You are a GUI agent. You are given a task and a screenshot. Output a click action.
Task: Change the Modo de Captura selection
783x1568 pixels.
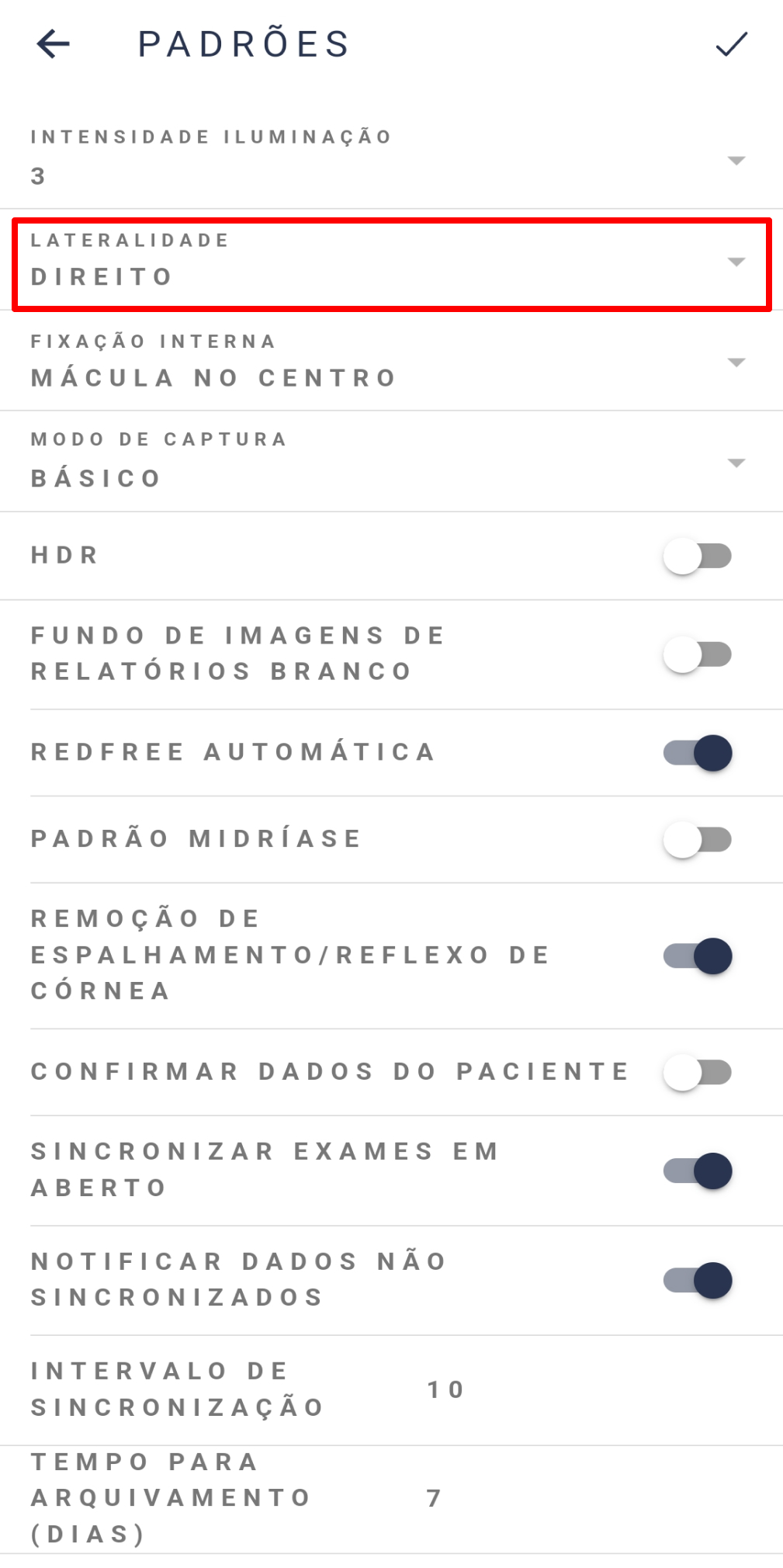[391, 462]
